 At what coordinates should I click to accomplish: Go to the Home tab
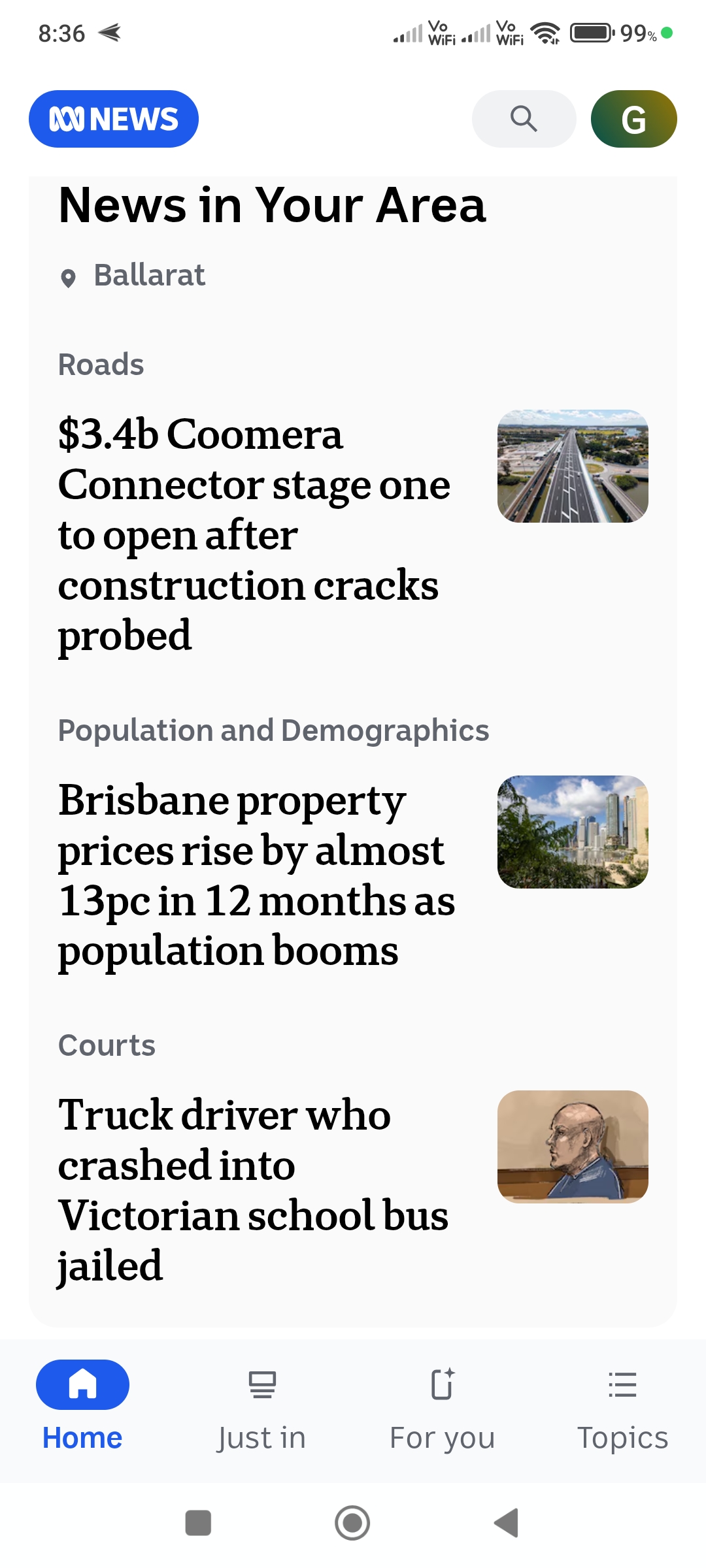(x=82, y=1406)
